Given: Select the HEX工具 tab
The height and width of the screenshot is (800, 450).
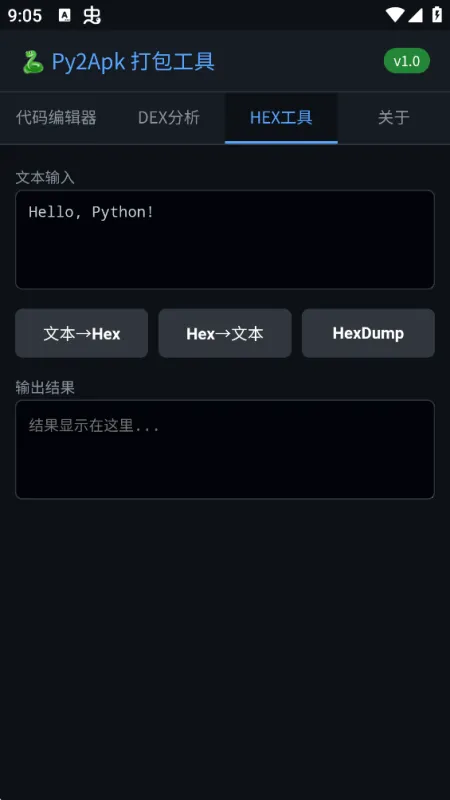Looking at the screenshot, I should 281,118.
